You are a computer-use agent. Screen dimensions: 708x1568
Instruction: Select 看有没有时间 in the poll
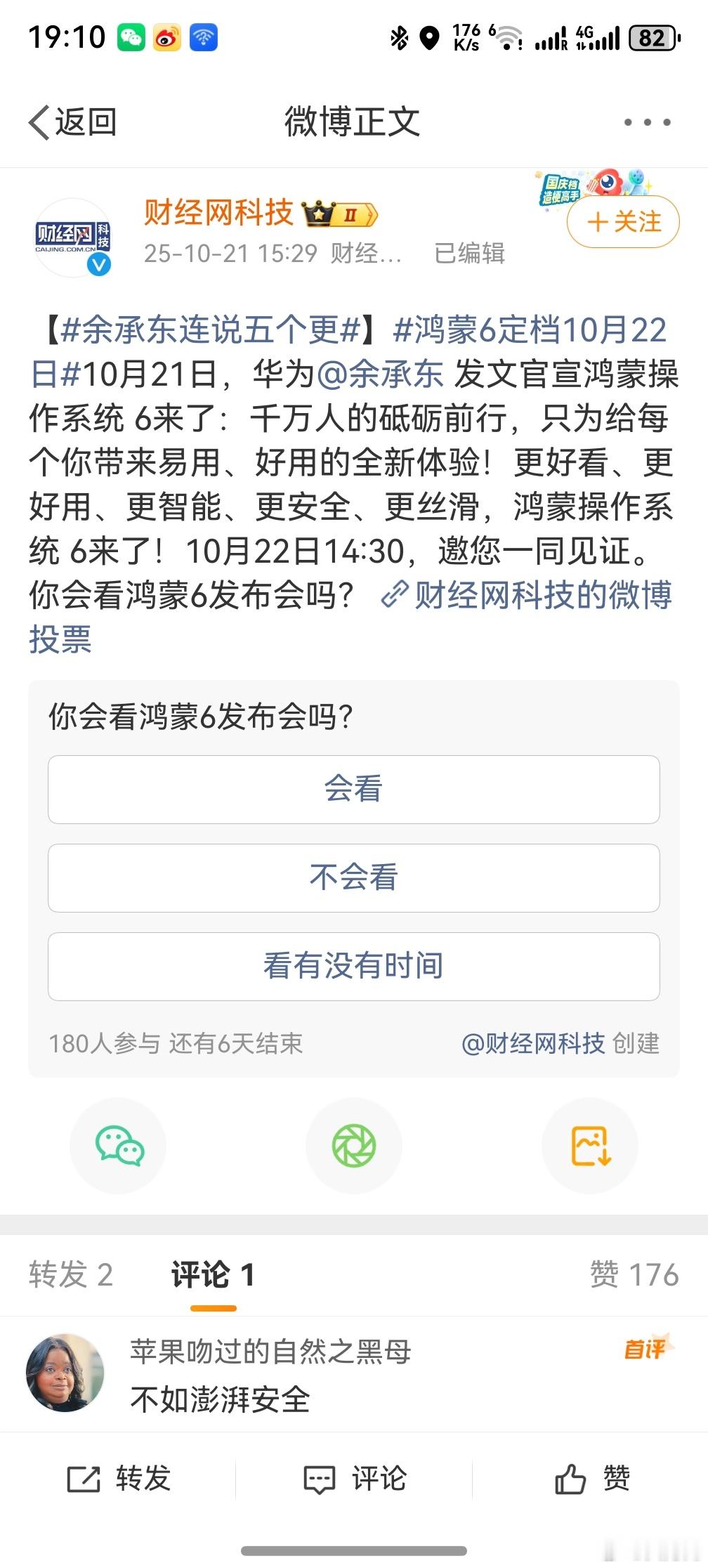click(353, 966)
